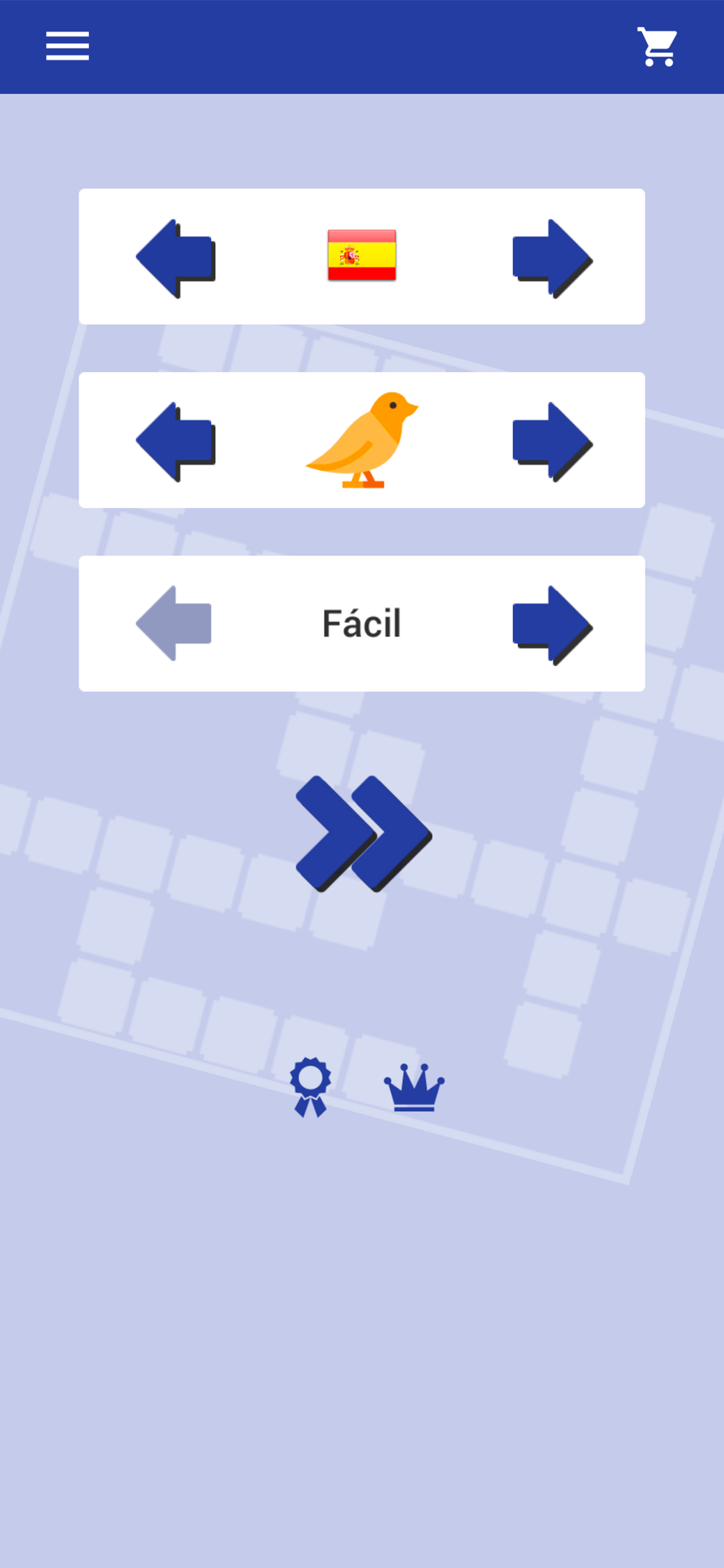Click the Spanish flag language icon
The image size is (724, 1568).
click(361, 256)
